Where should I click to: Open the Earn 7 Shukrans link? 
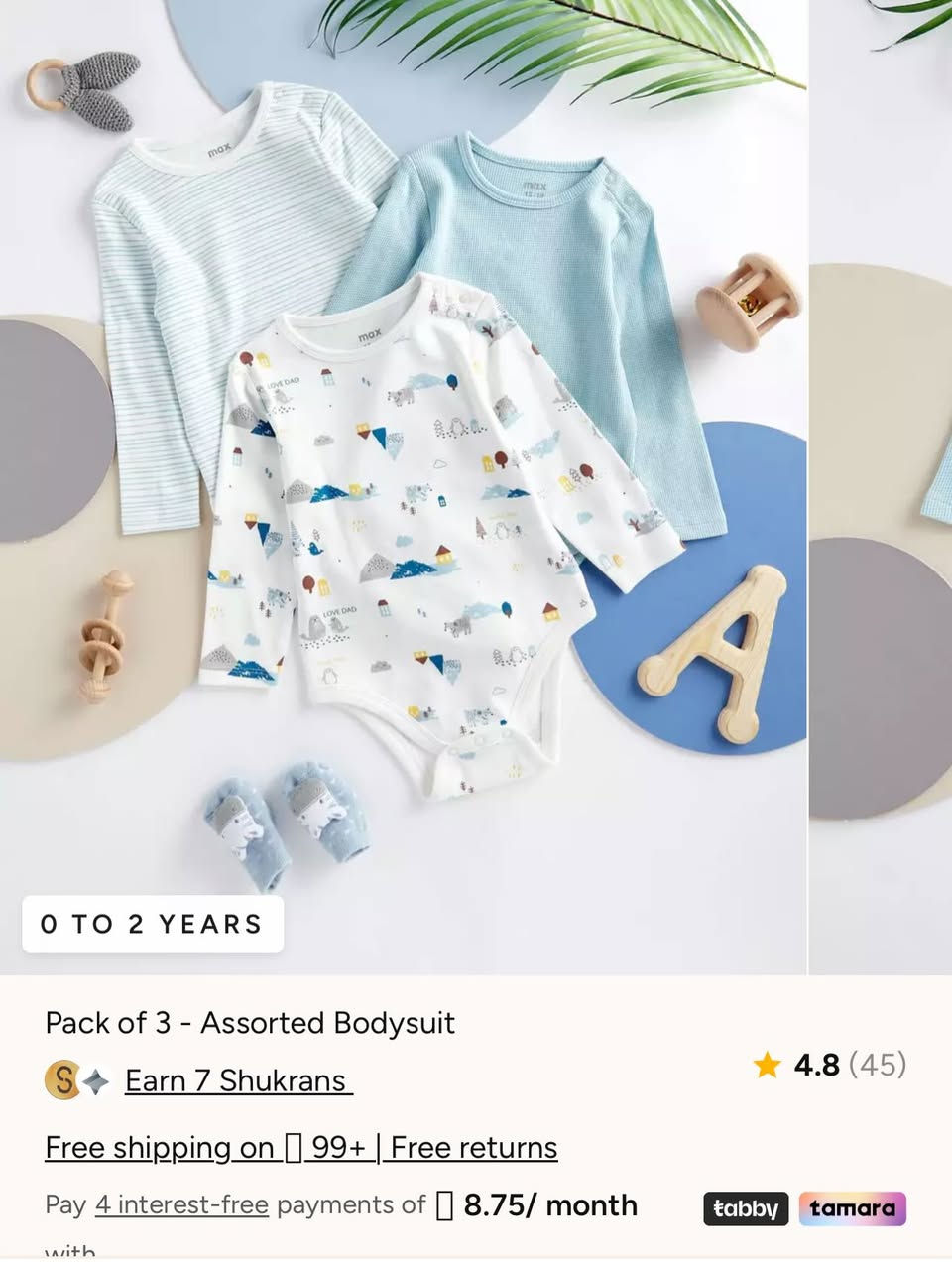[238, 1080]
